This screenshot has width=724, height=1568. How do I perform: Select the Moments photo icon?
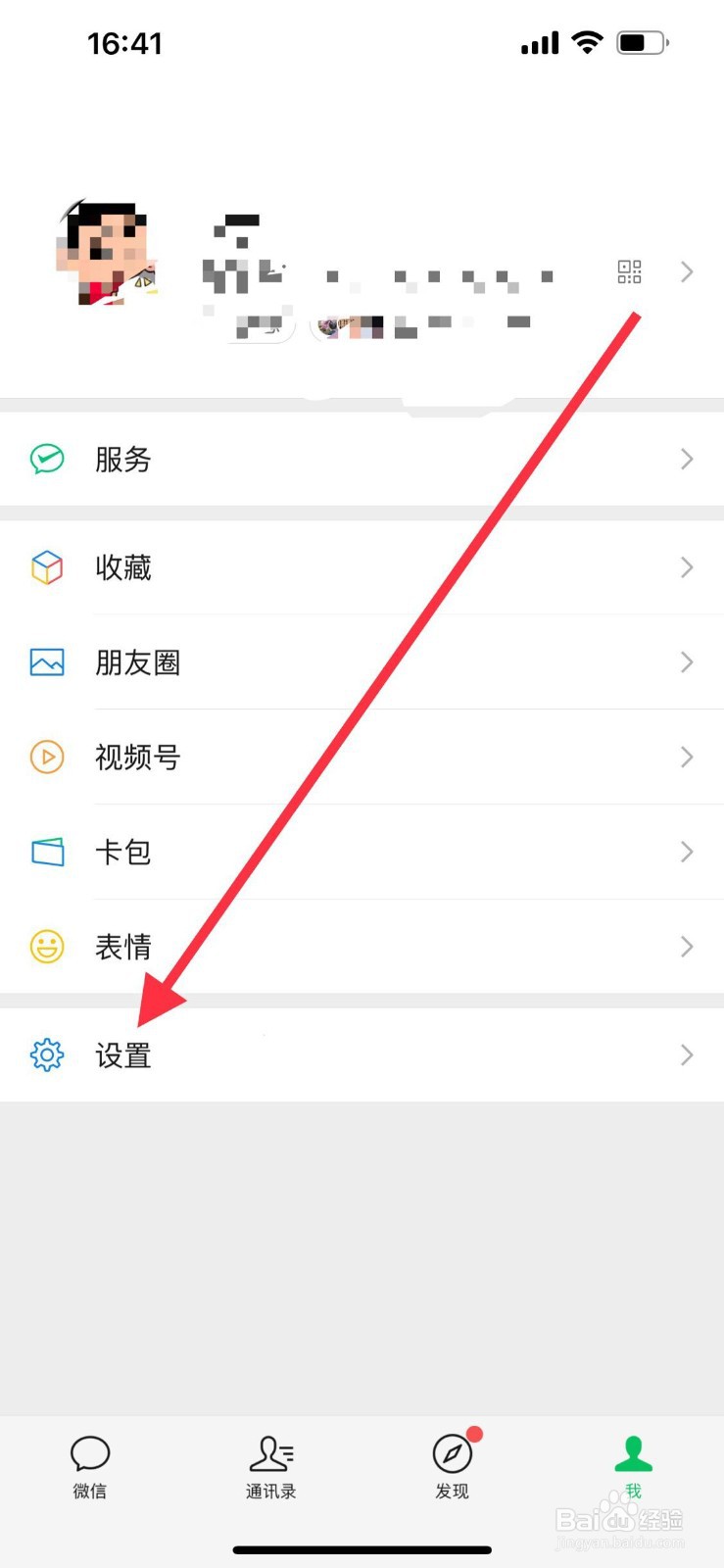click(45, 661)
